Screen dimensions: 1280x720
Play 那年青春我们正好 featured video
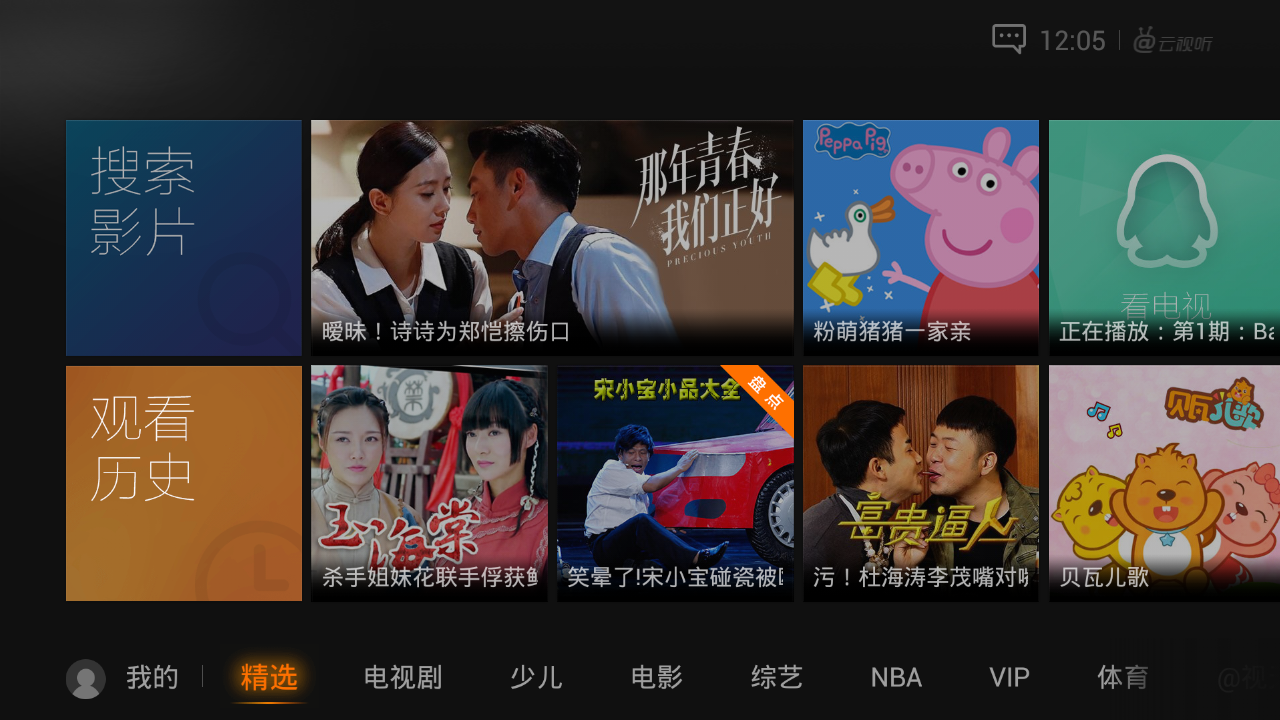click(551, 238)
